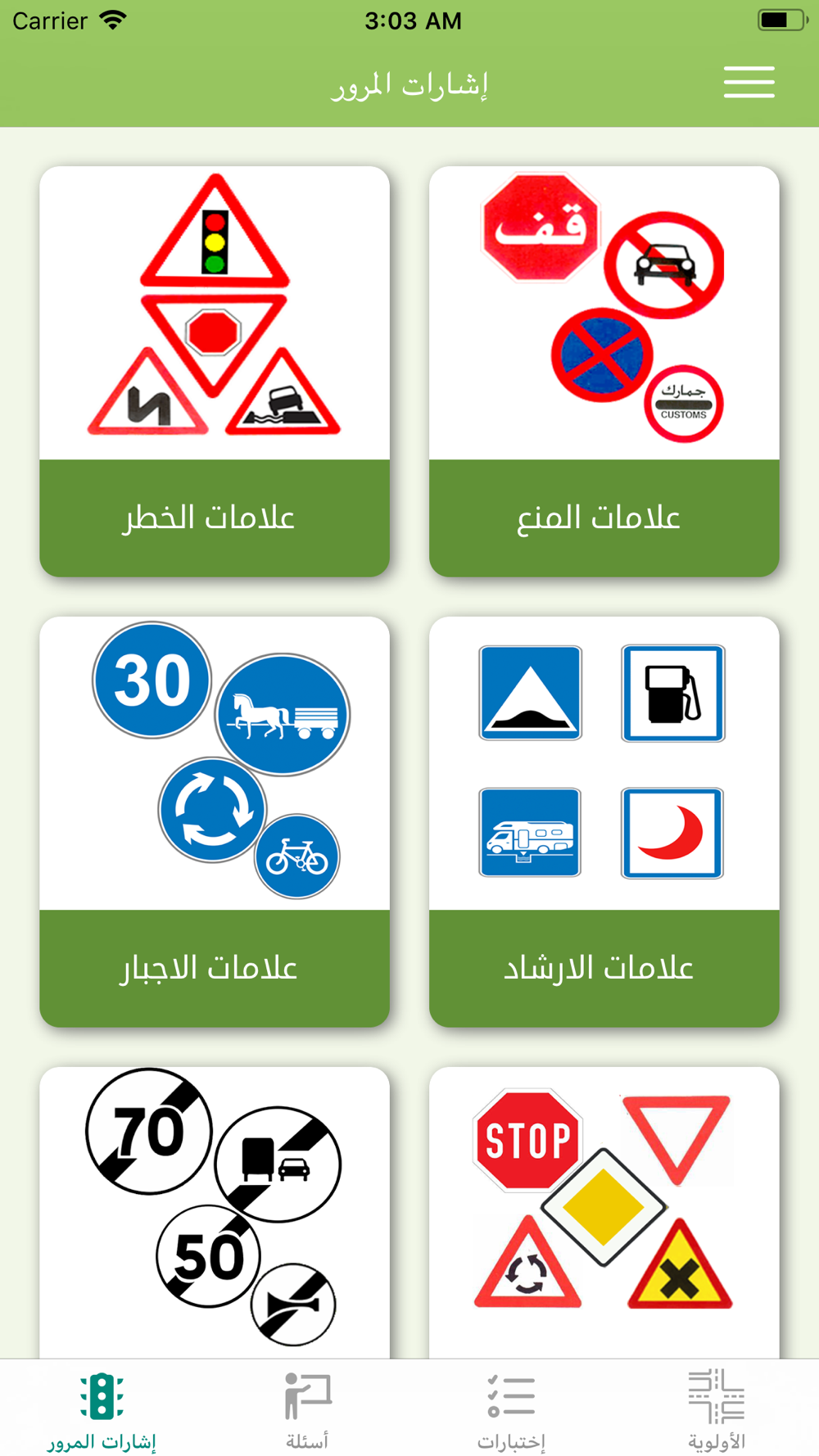Open the الأولوية tab
Viewport: 819px width, 1456px height.
tap(716, 1409)
